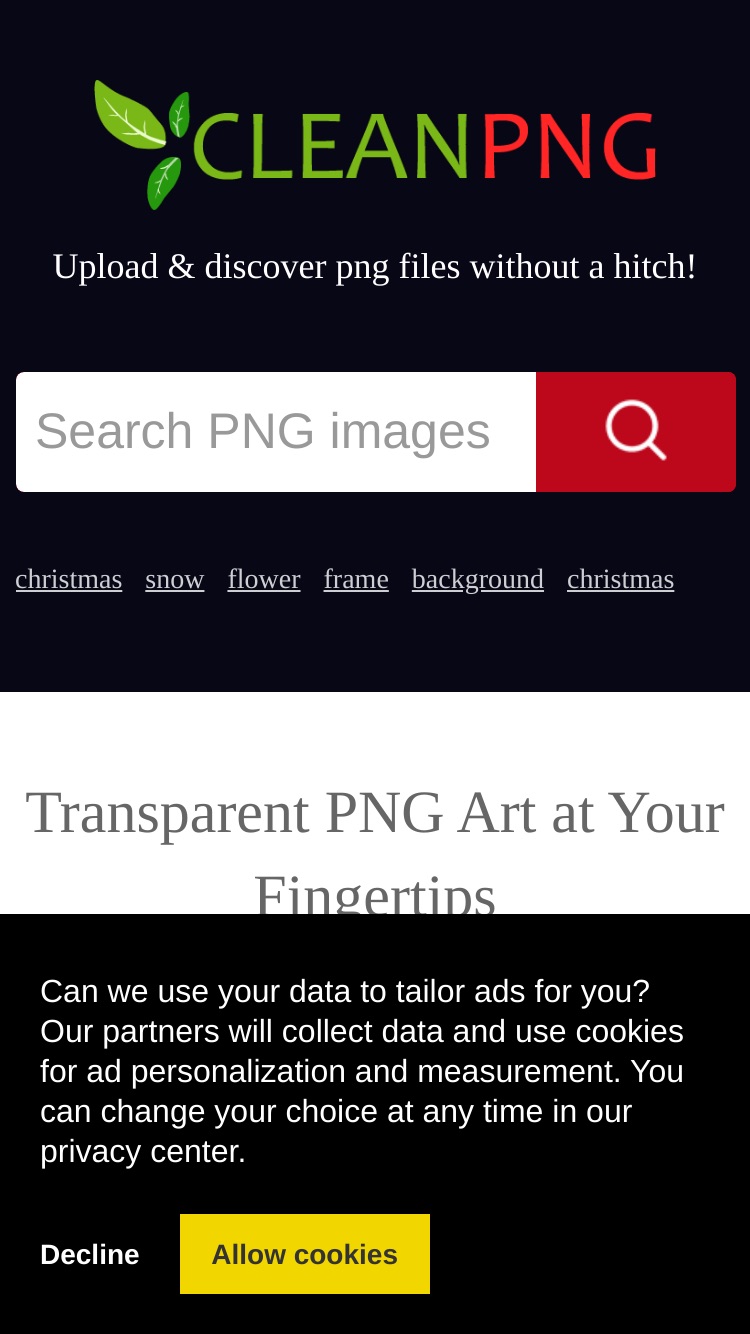
Task: Open the christmas tag beside snow
Action: (69, 579)
